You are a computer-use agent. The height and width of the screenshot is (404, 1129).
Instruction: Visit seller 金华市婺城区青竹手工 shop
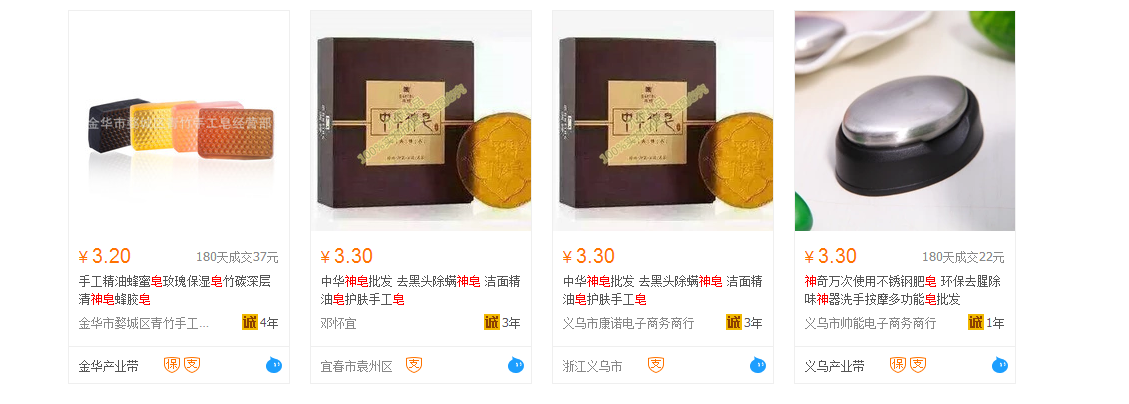(144, 323)
